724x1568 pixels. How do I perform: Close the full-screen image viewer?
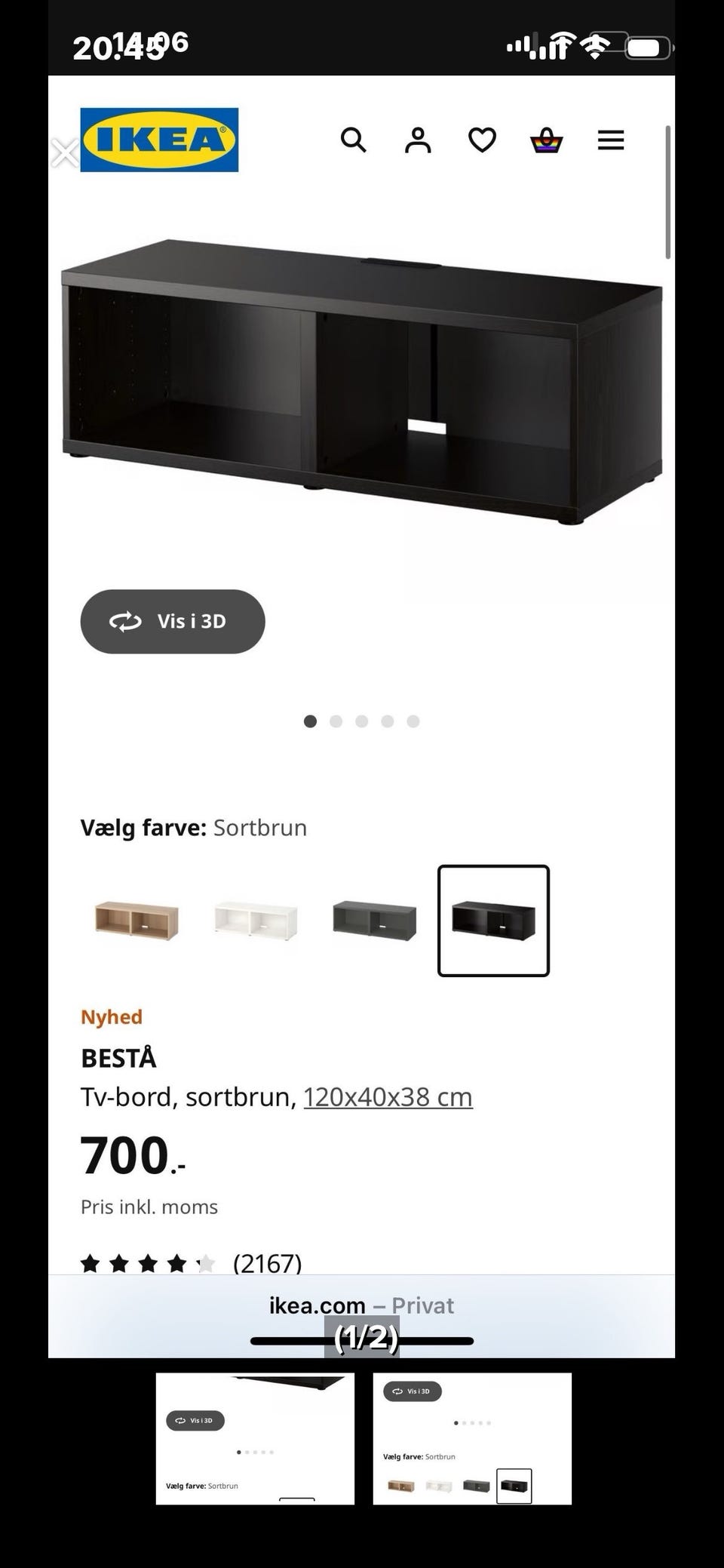click(65, 153)
